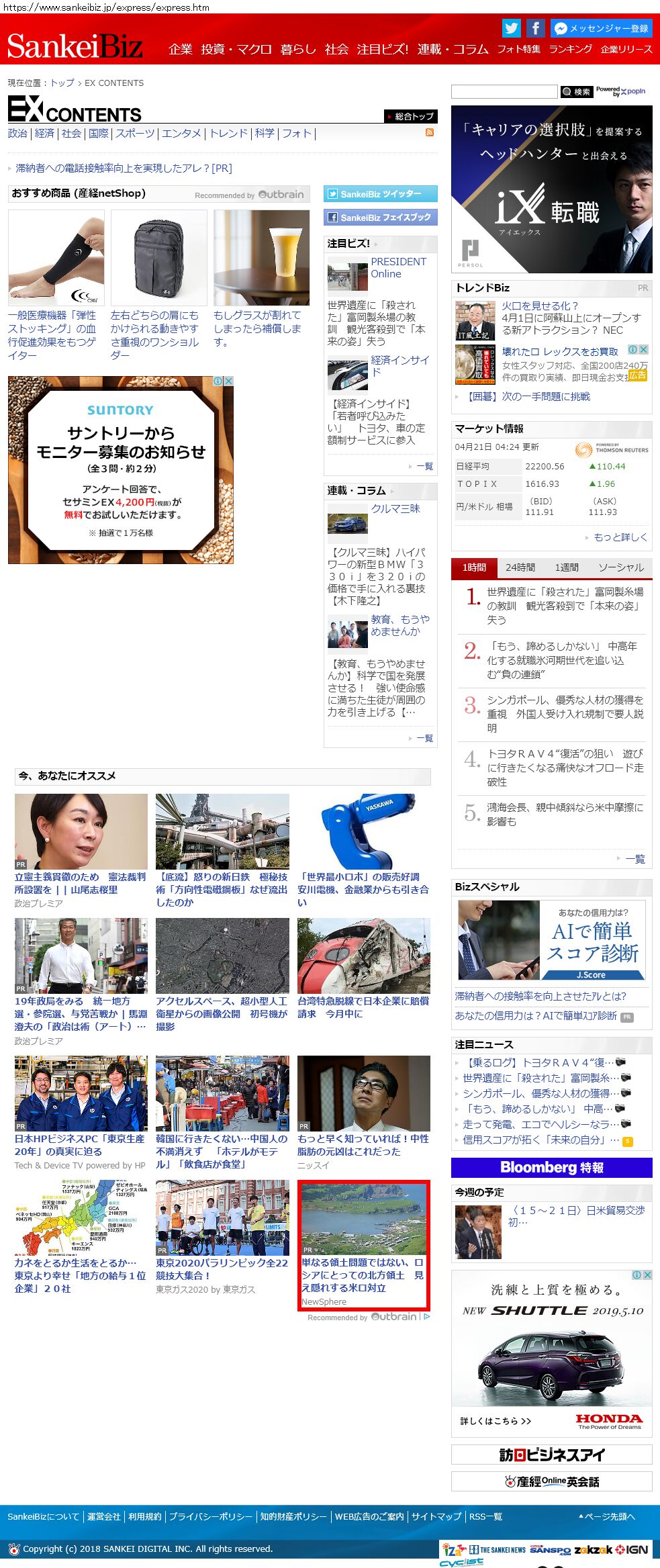Close the Suntory ad banner
The image size is (660, 1568).
click(x=228, y=381)
